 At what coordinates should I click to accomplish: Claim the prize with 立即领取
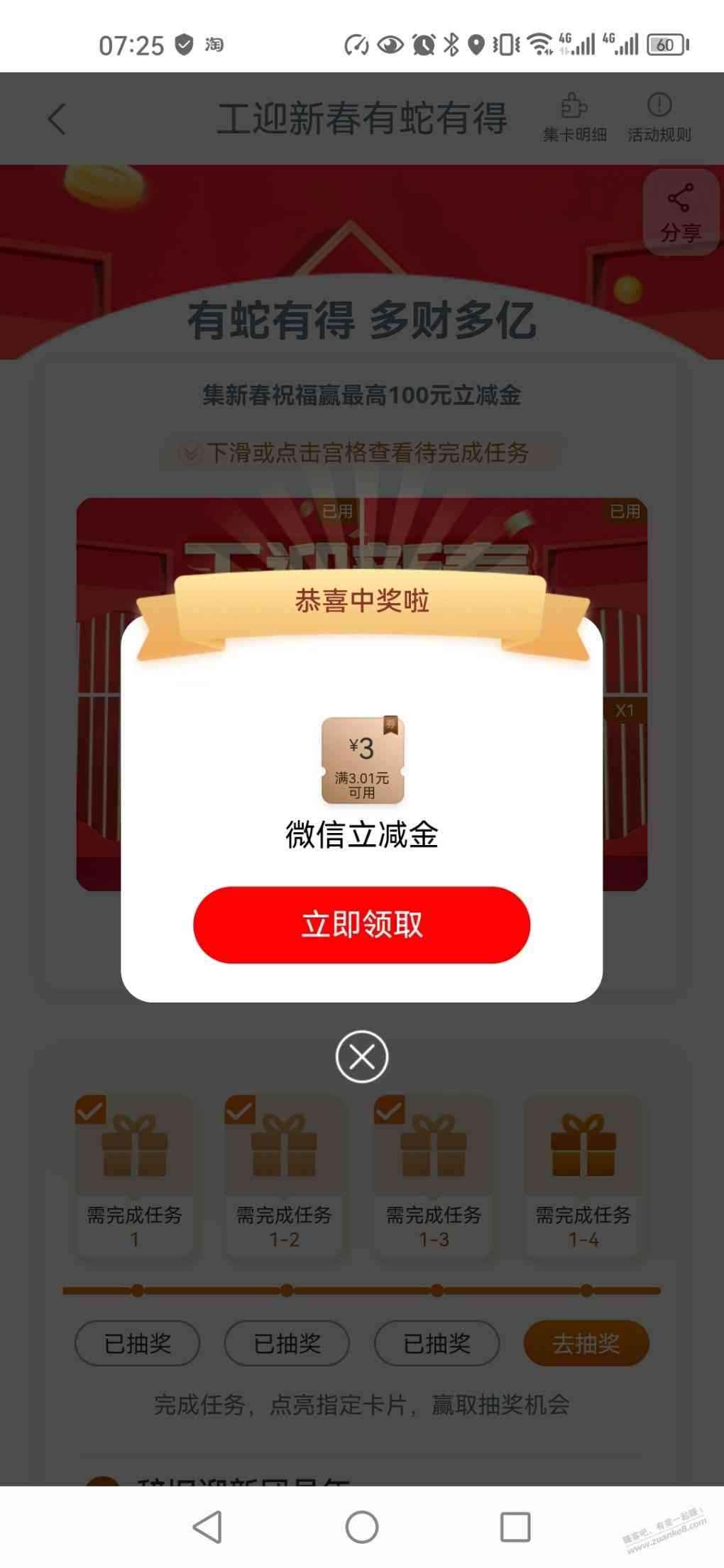point(361,924)
